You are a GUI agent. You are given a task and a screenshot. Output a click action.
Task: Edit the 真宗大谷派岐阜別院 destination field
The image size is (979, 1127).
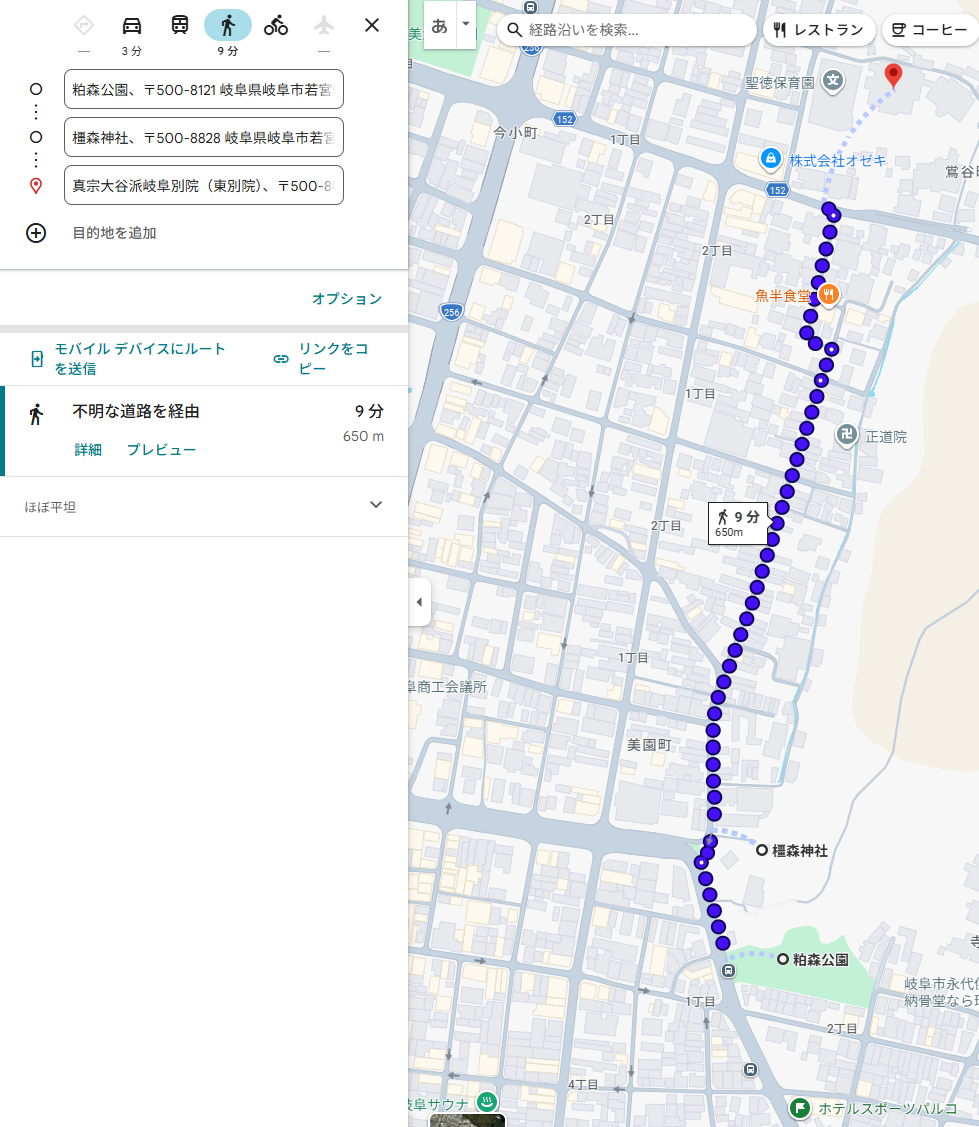pos(203,185)
